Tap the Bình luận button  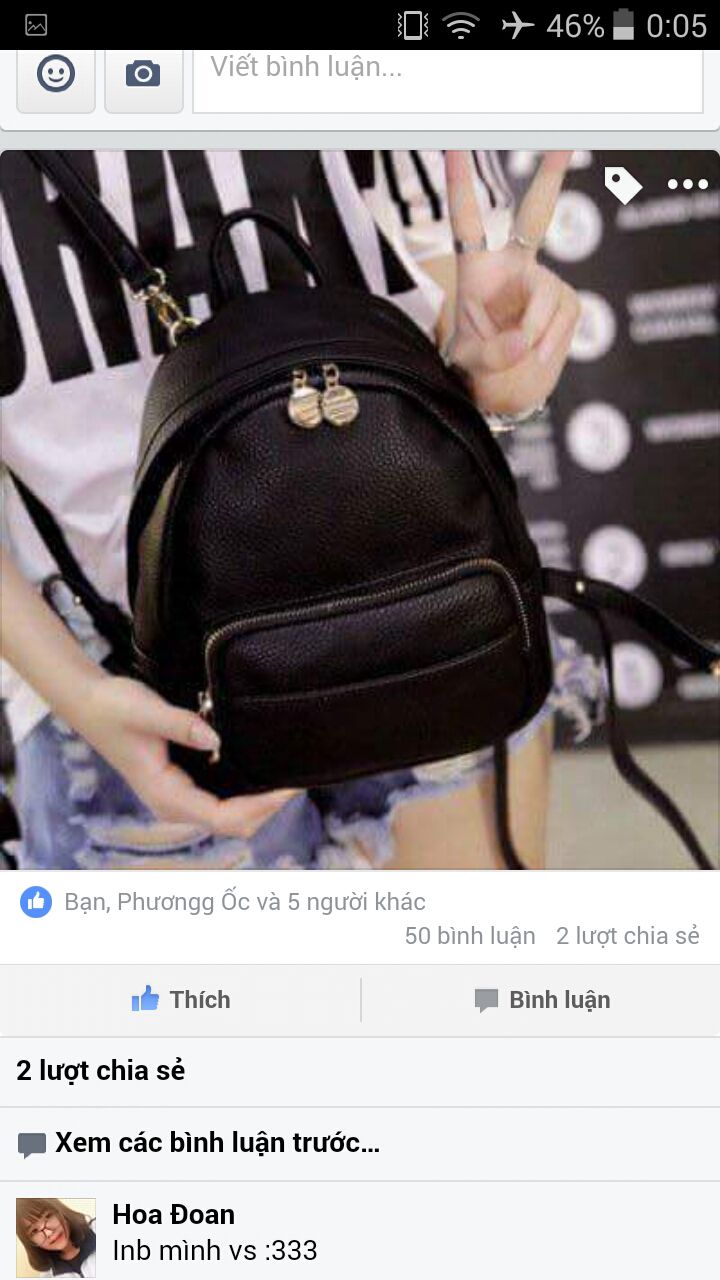point(541,1000)
